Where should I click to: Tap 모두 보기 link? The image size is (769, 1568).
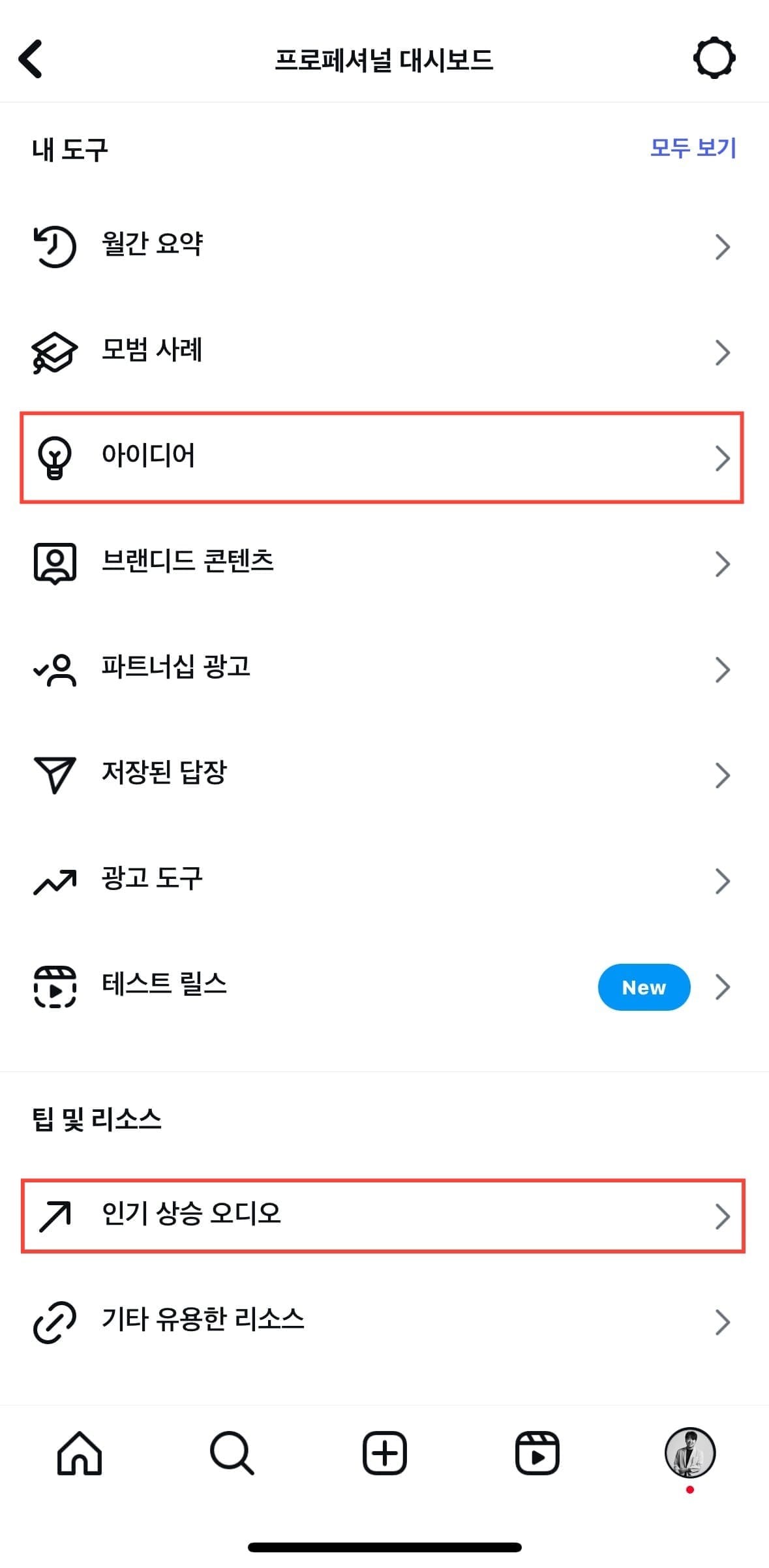point(693,148)
